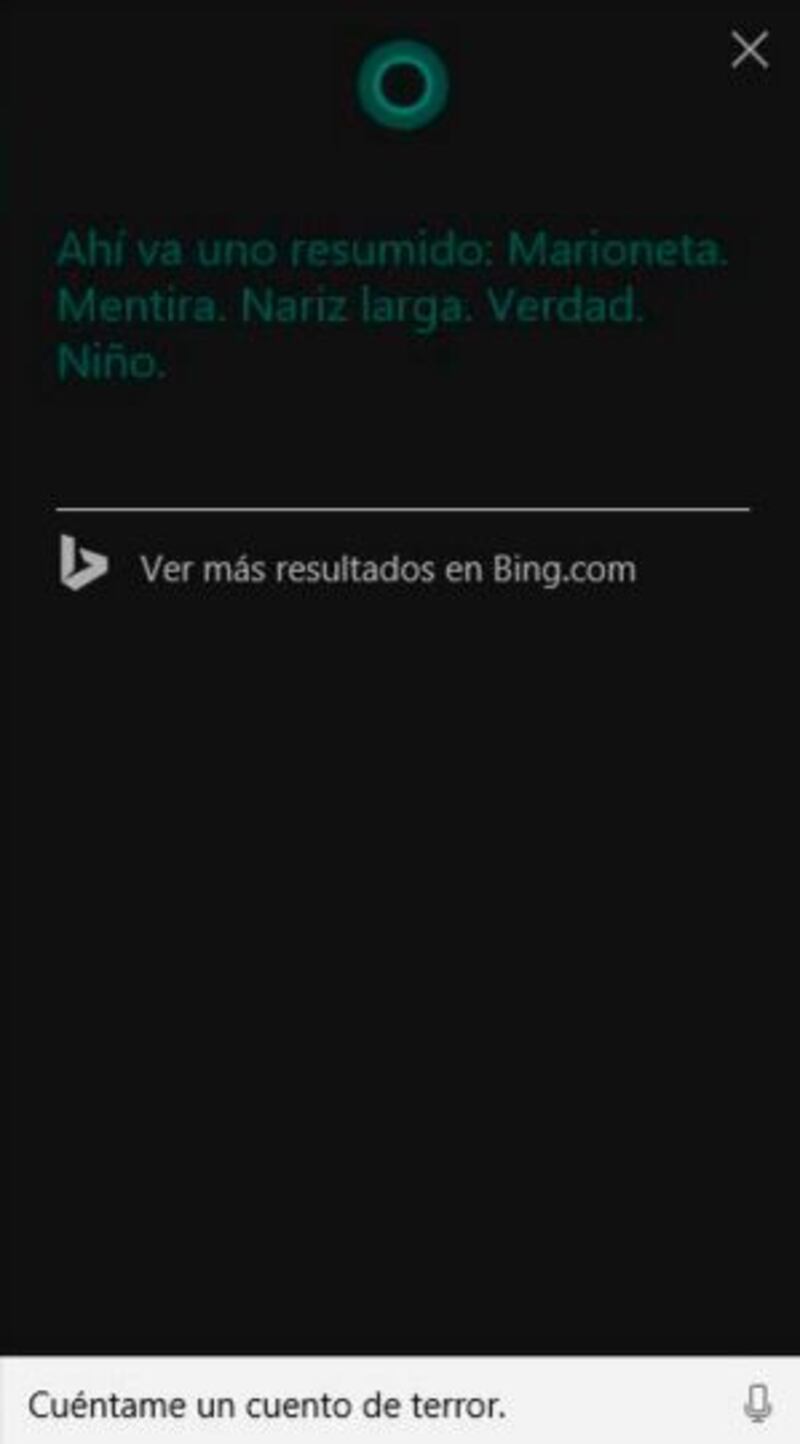This screenshot has height=1444, width=800.
Task: Close the Cortana panel
Action: click(x=749, y=49)
